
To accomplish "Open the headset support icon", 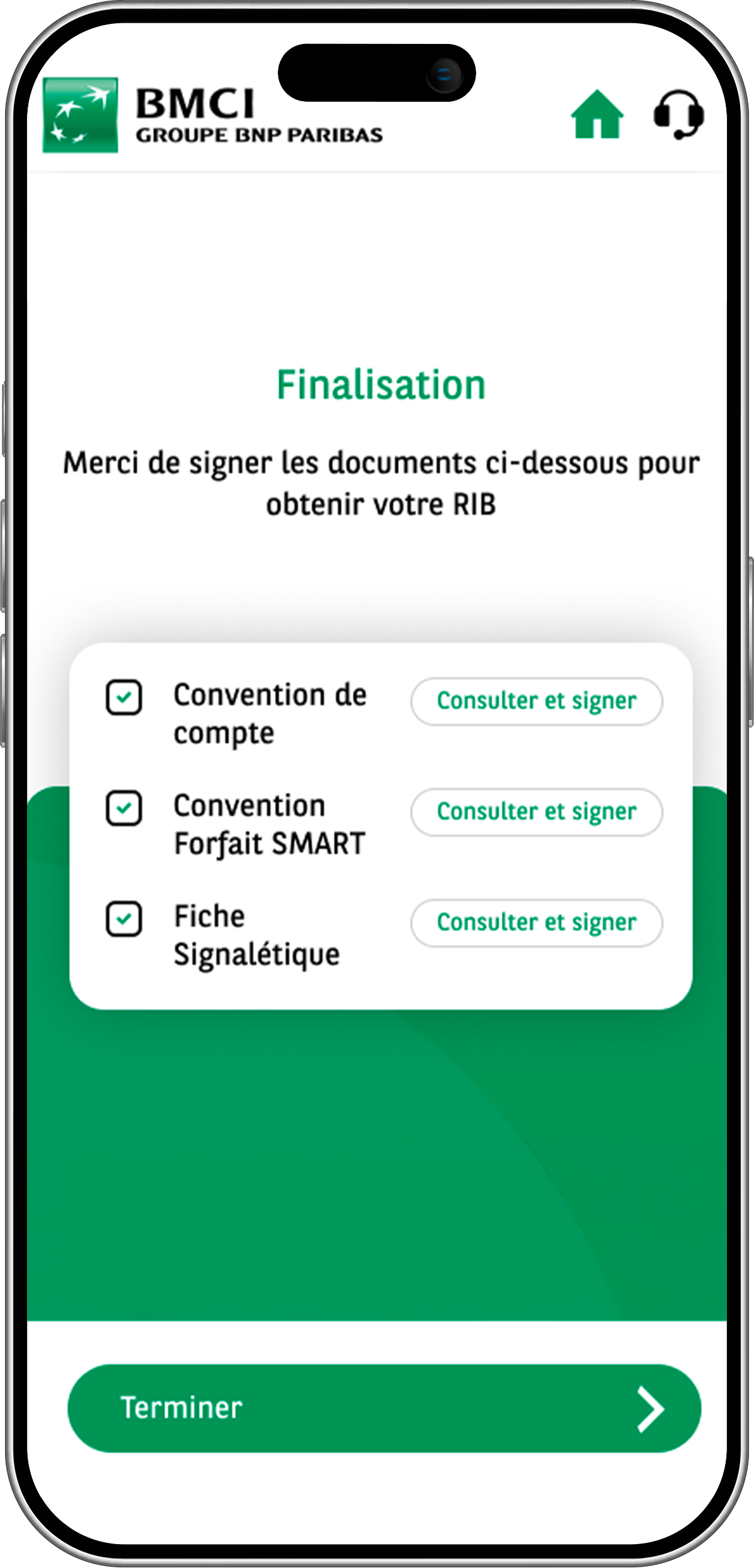I will pos(679,114).
